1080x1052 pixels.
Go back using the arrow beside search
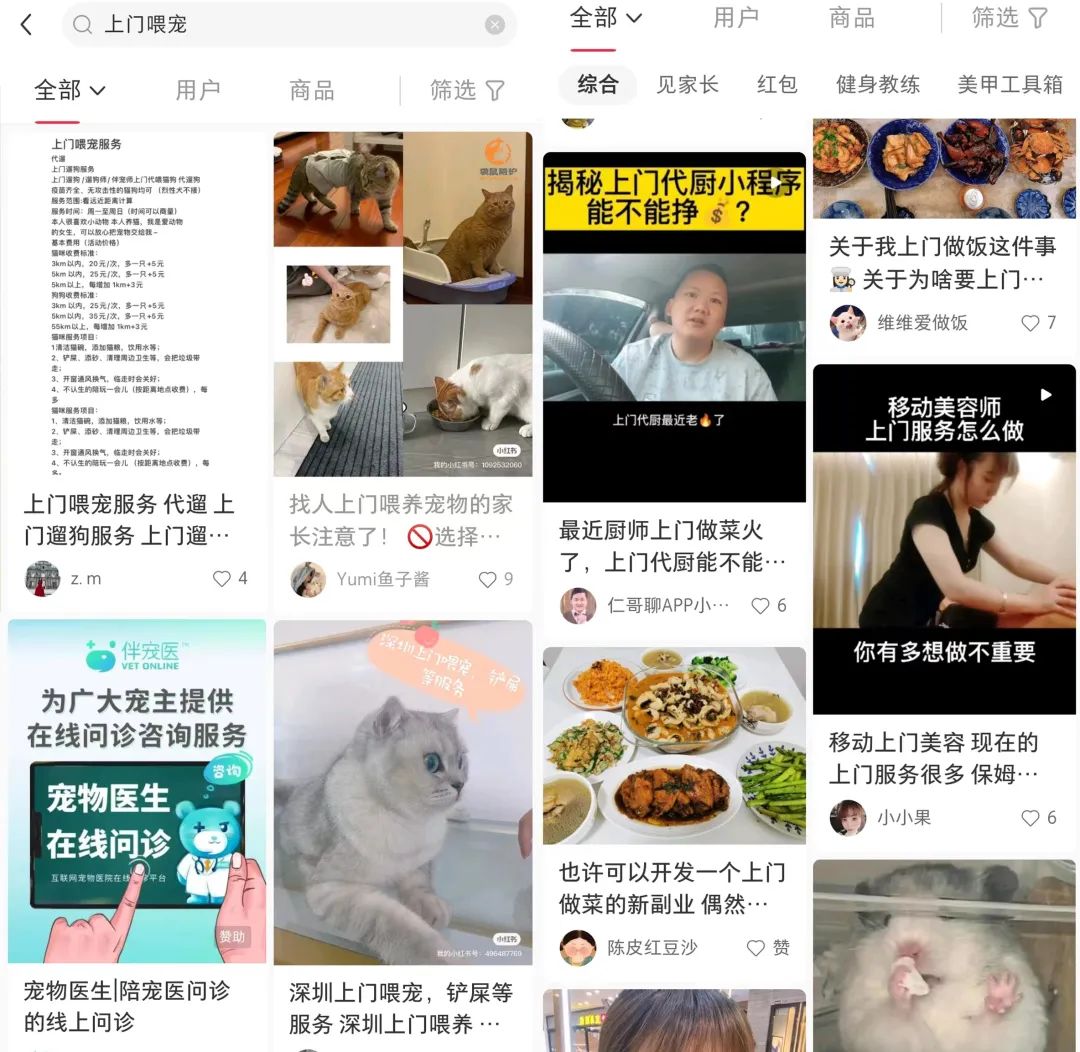point(27,25)
